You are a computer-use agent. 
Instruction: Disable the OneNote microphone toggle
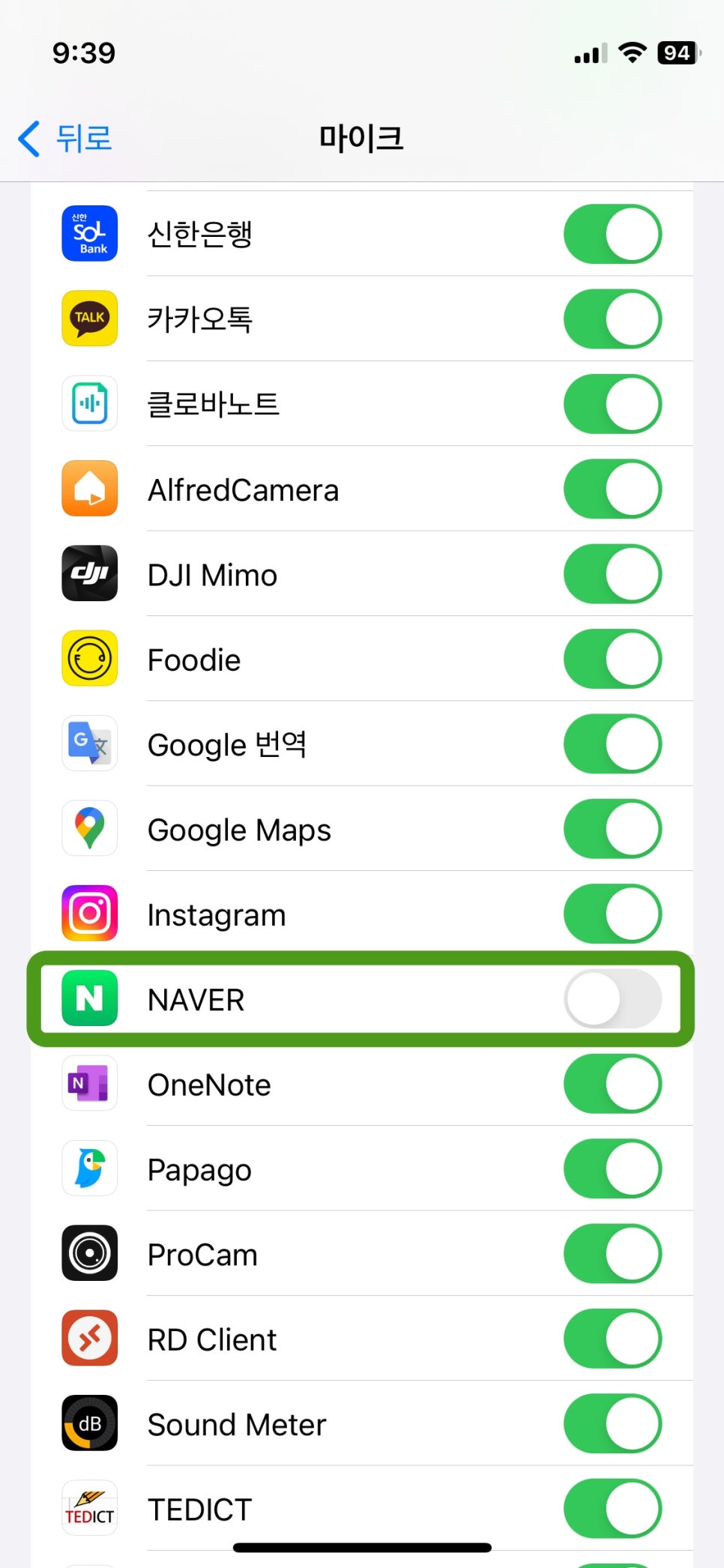[612, 1084]
